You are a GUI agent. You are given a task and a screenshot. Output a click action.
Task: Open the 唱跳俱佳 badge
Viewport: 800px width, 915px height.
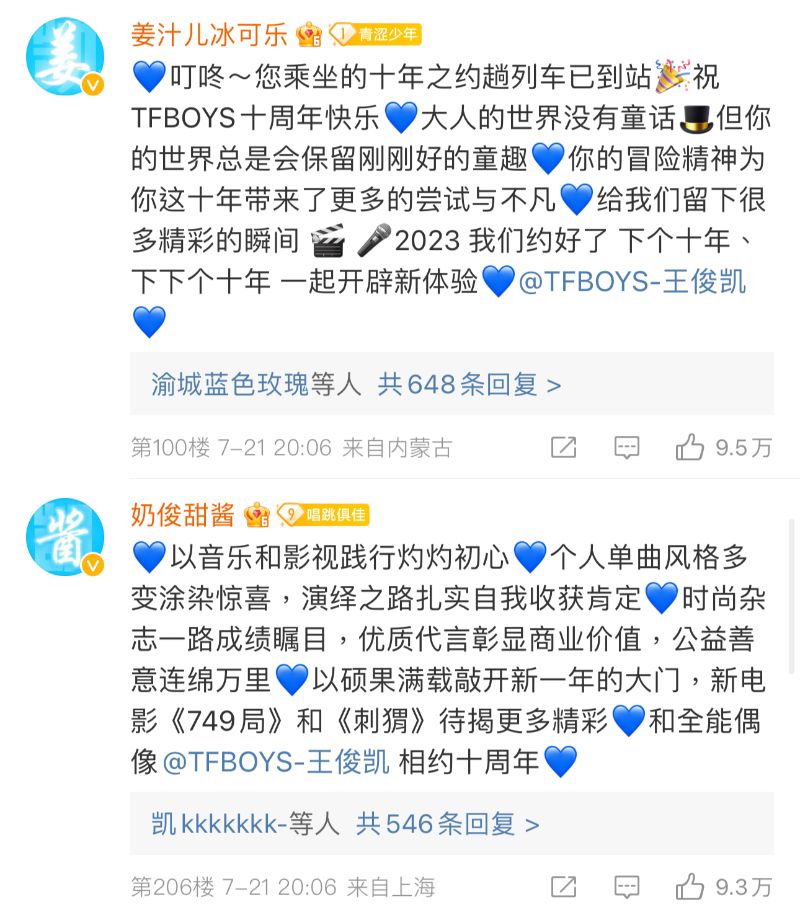click(x=322, y=514)
